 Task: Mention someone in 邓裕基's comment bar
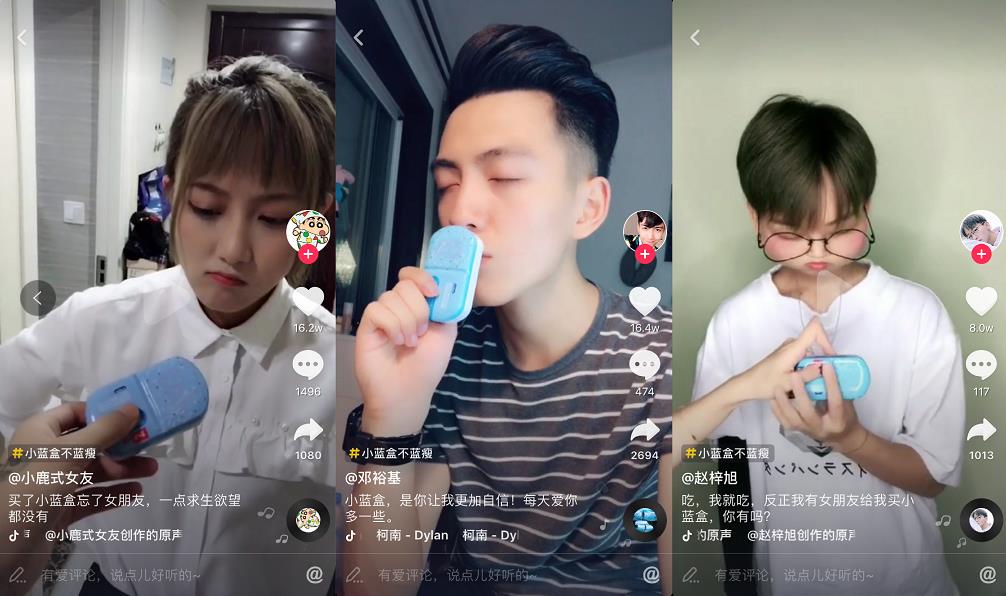[x=651, y=575]
